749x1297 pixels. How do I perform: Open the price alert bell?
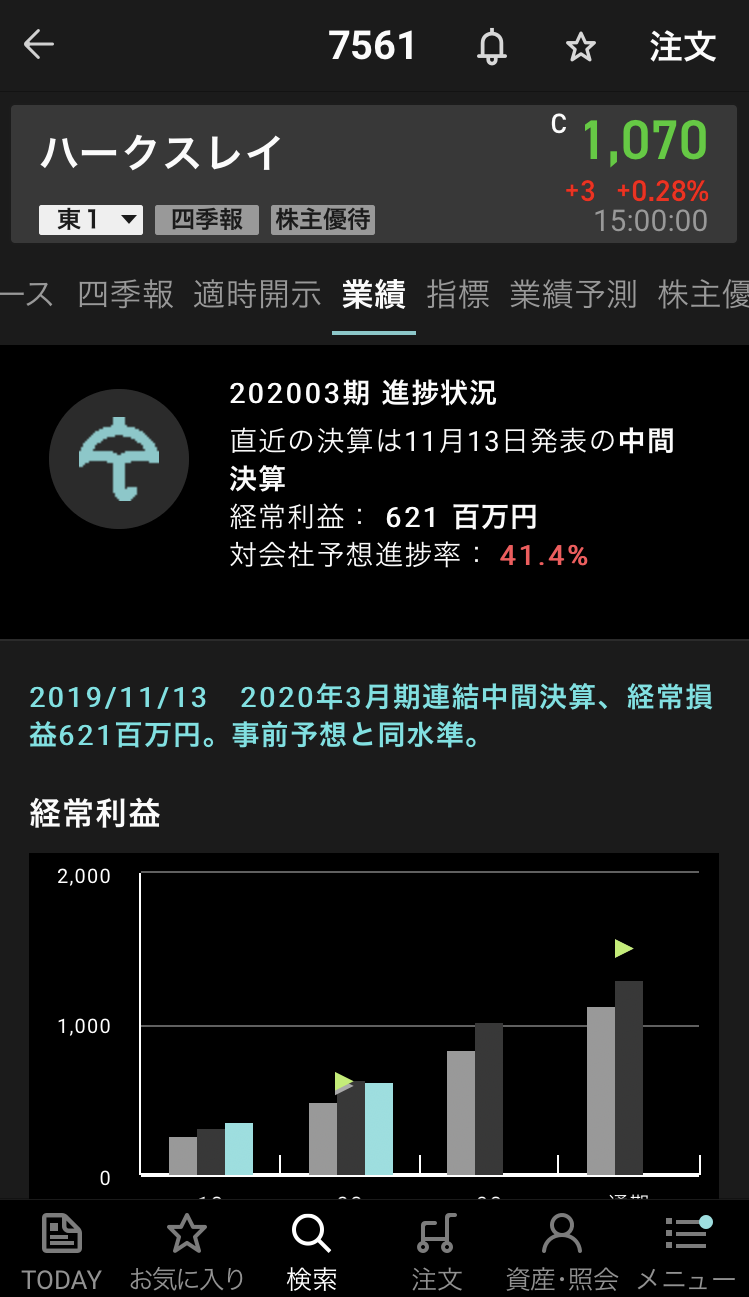(x=491, y=47)
